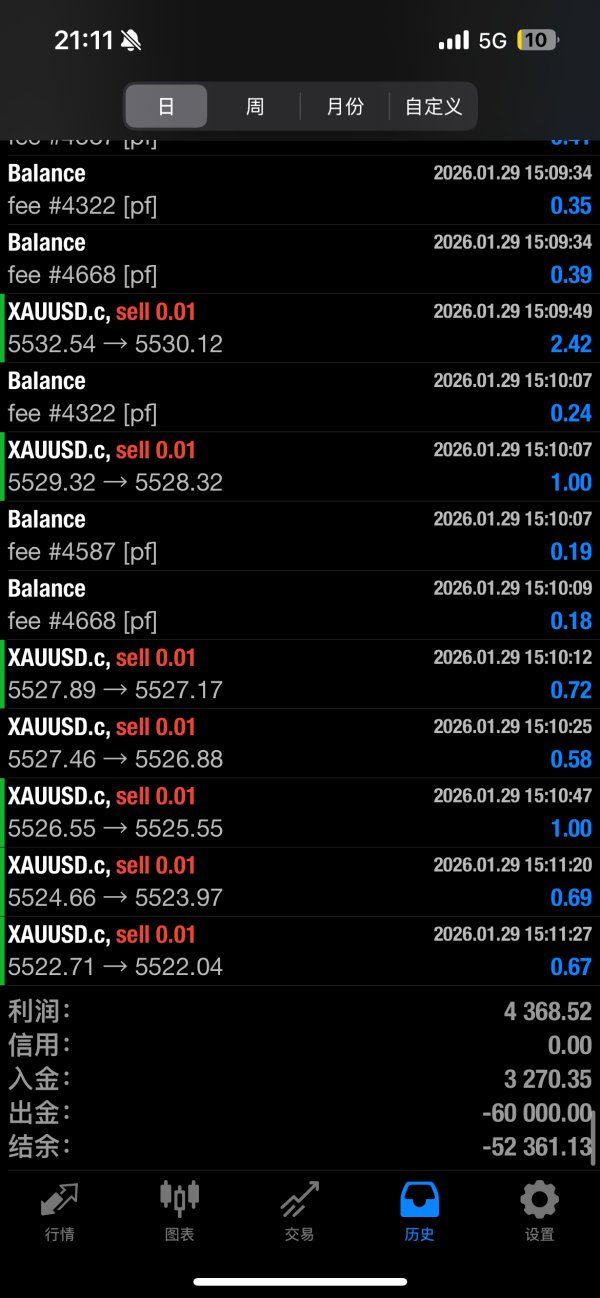Show details of trade 5524.66 → 5523.97

coord(300,881)
